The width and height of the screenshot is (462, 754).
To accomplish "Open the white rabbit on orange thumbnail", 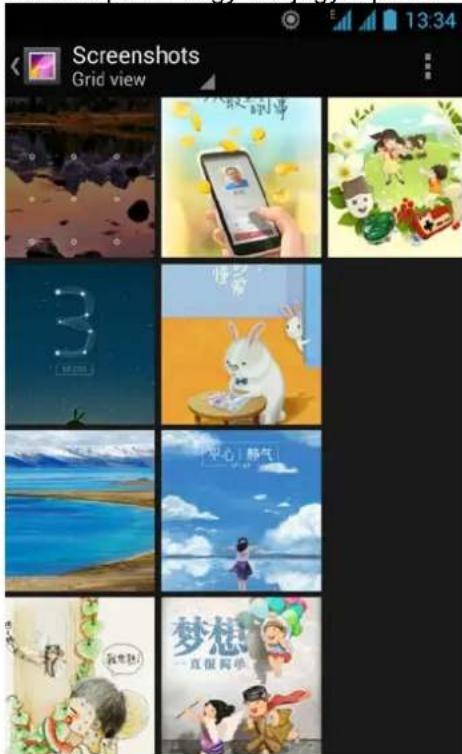I will click(x=241, y=344).
